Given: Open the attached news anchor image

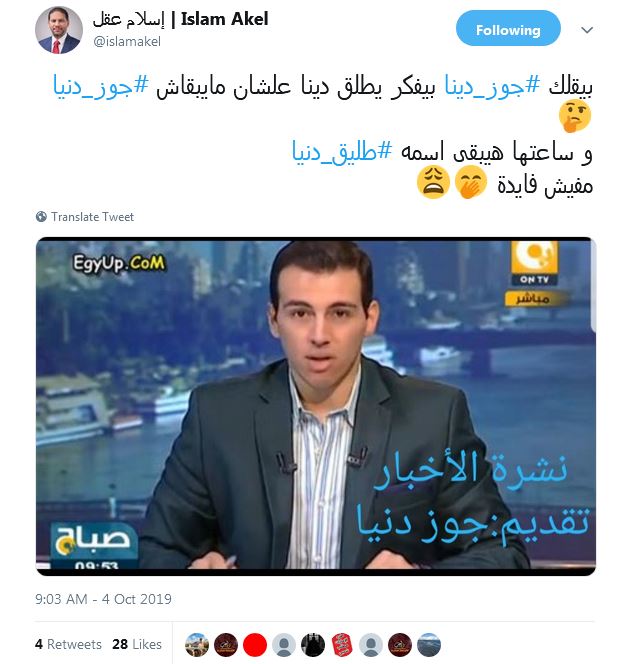Looking at the screenshot, I should [315, 405].
